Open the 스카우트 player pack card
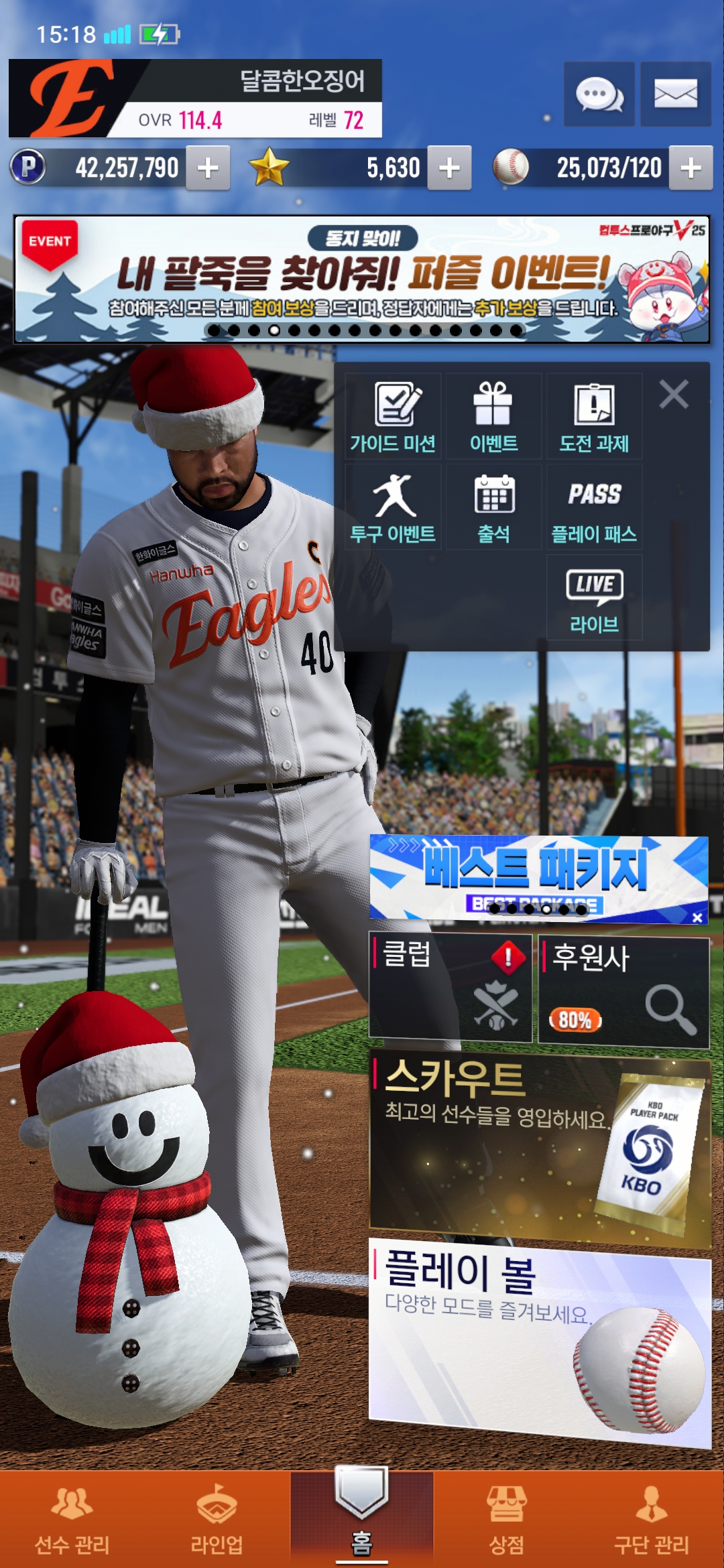The width and height of the screenshot is (724, 1568). click(540, 1147)
